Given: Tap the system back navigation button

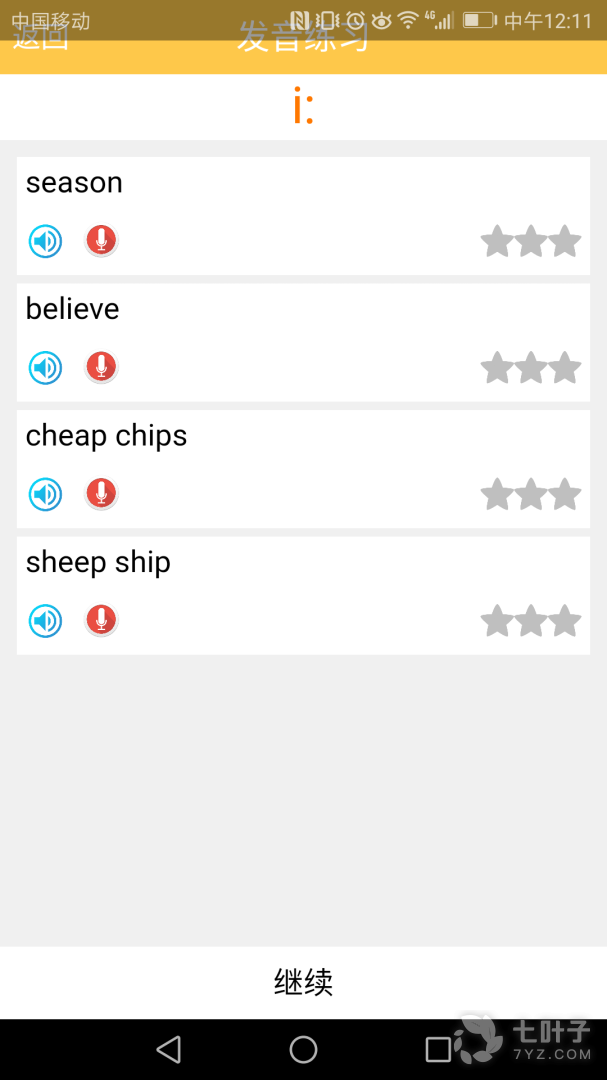Looking at the screenshot, I should click(169, 1049).
